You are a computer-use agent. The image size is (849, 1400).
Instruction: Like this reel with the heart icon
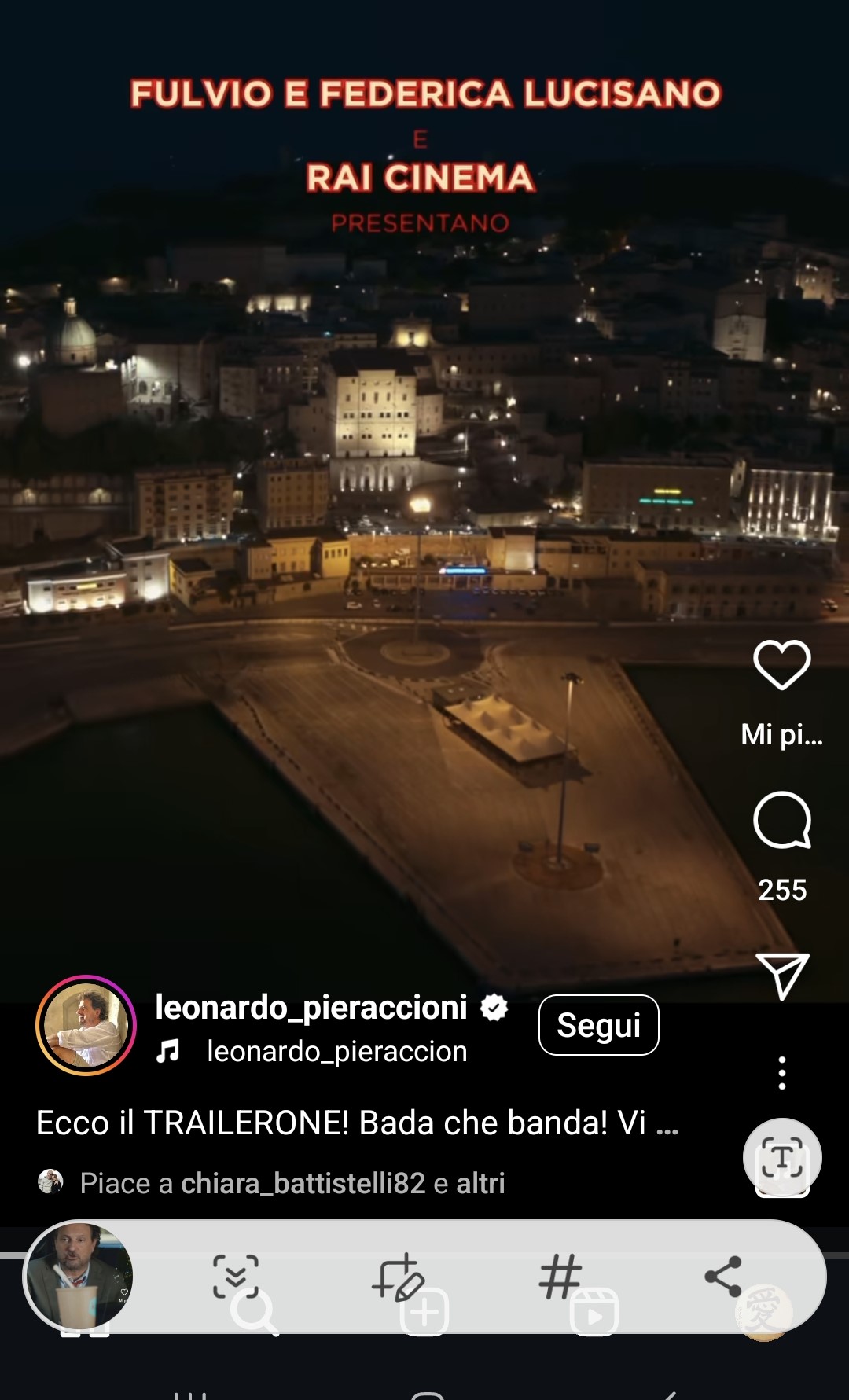(x=781, y=665)
